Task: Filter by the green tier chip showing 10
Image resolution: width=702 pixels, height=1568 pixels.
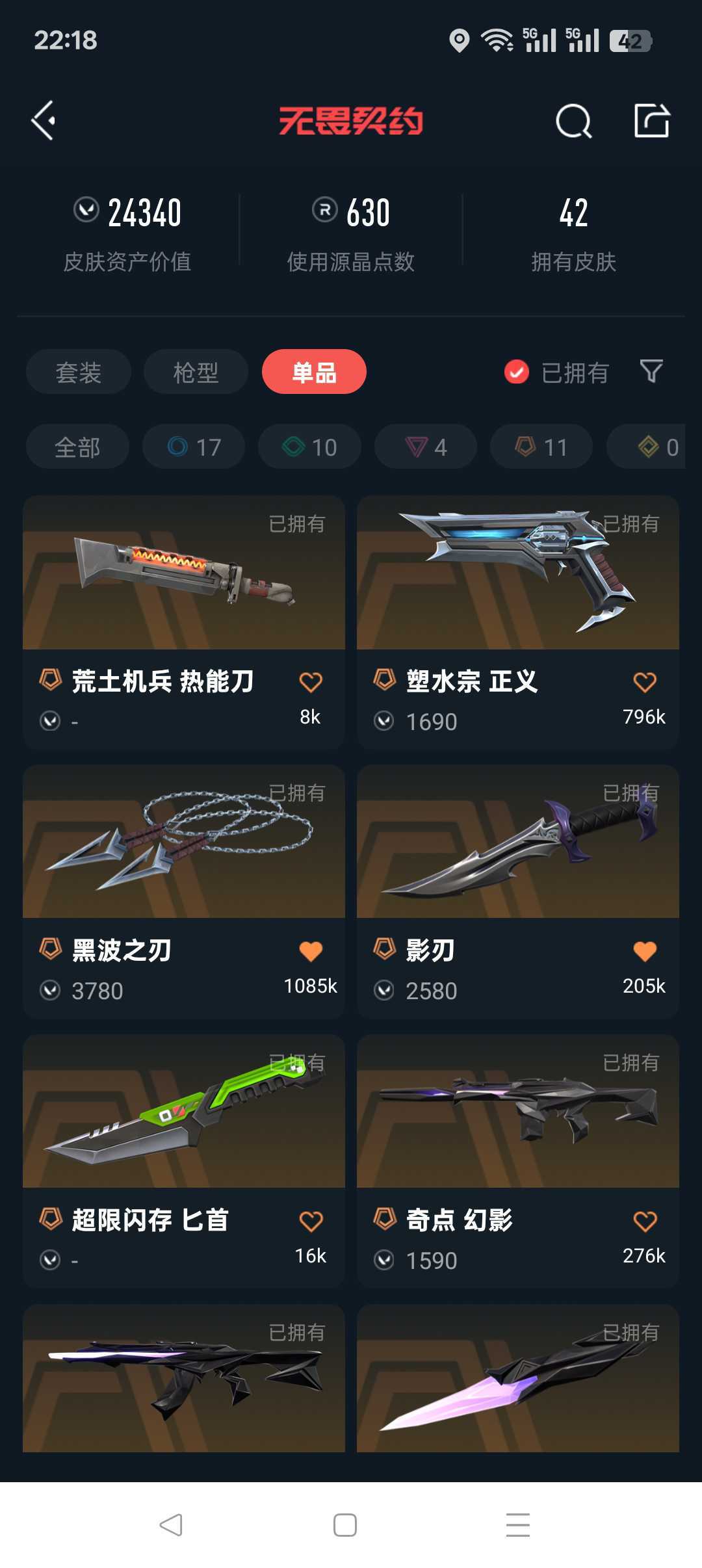Action: [x=309, y=447]
